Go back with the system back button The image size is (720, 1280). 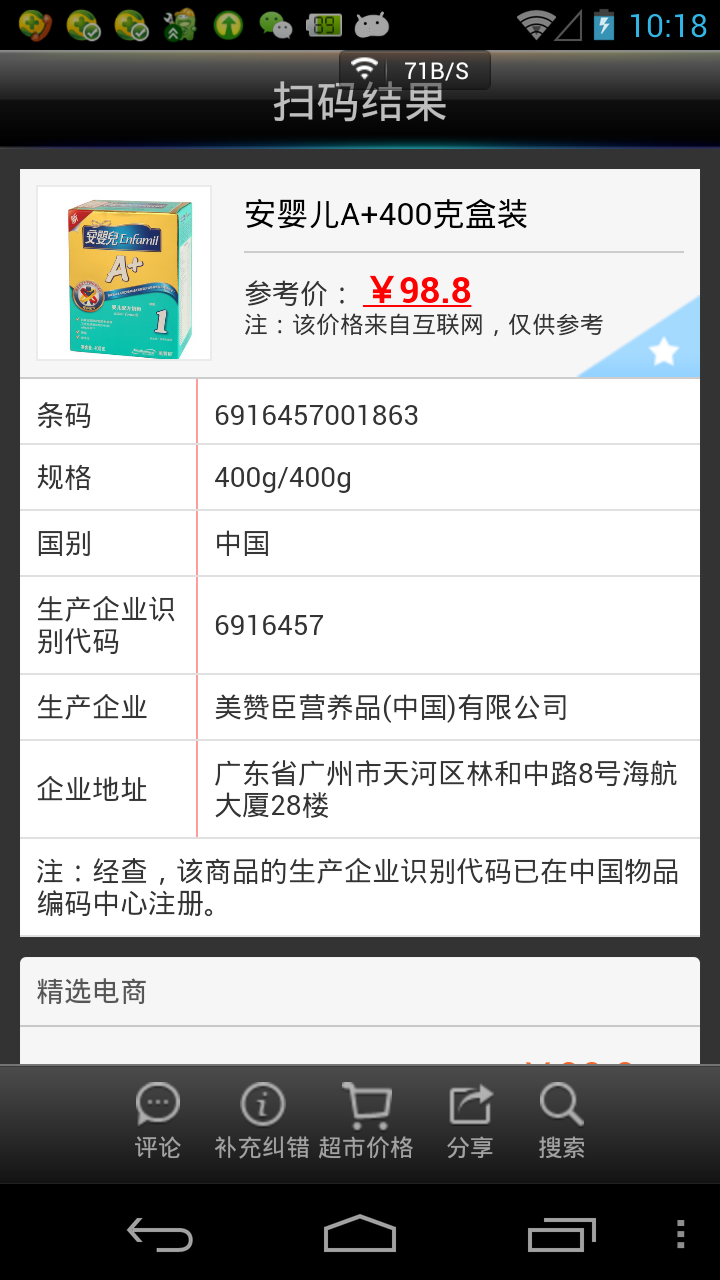[x=160, y=1234]
